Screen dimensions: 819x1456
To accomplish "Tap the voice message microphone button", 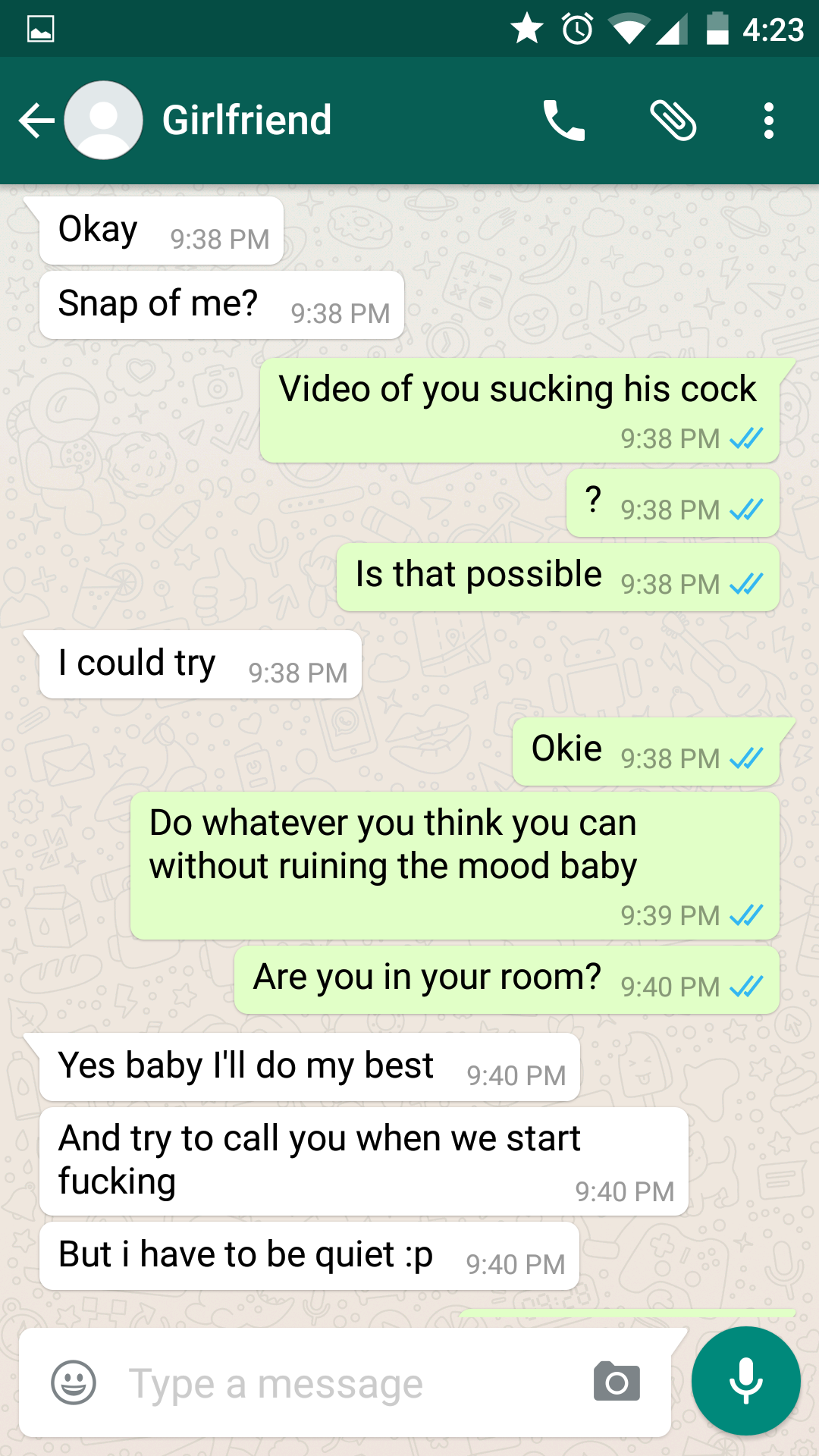I will pyautogui.click(x=746, y=1381).
